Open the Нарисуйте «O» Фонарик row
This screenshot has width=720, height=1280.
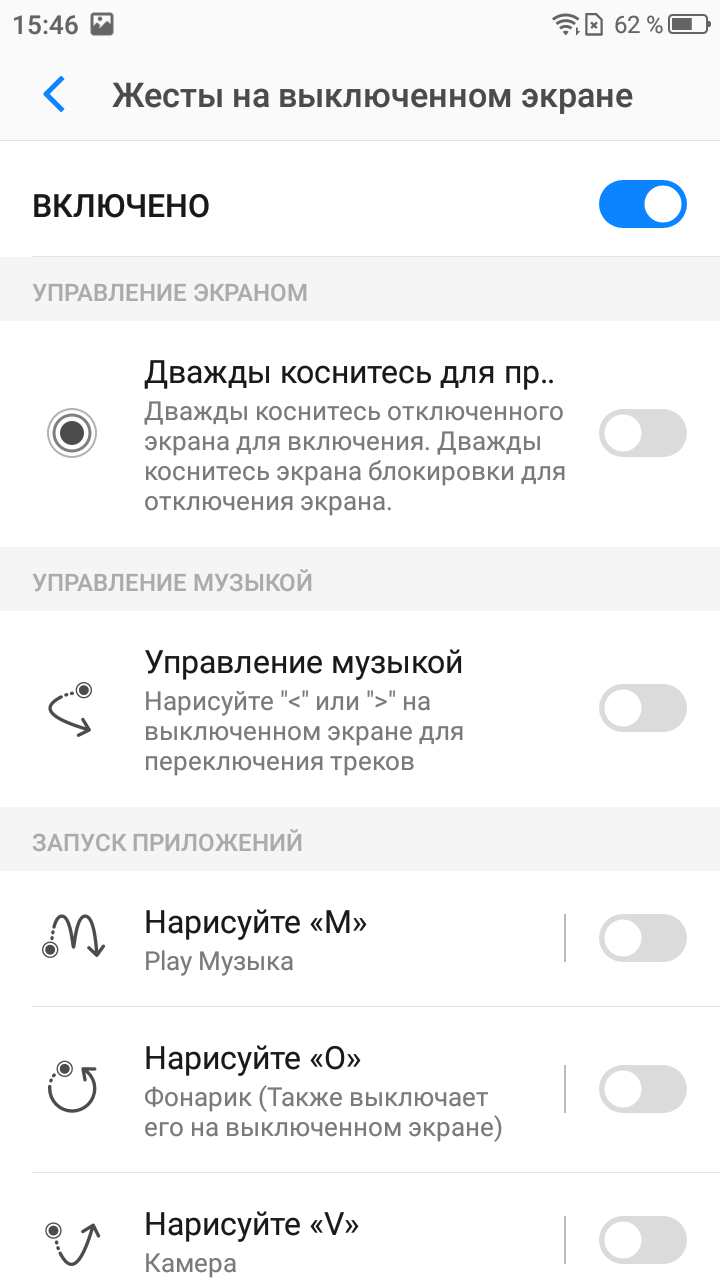282,1090
